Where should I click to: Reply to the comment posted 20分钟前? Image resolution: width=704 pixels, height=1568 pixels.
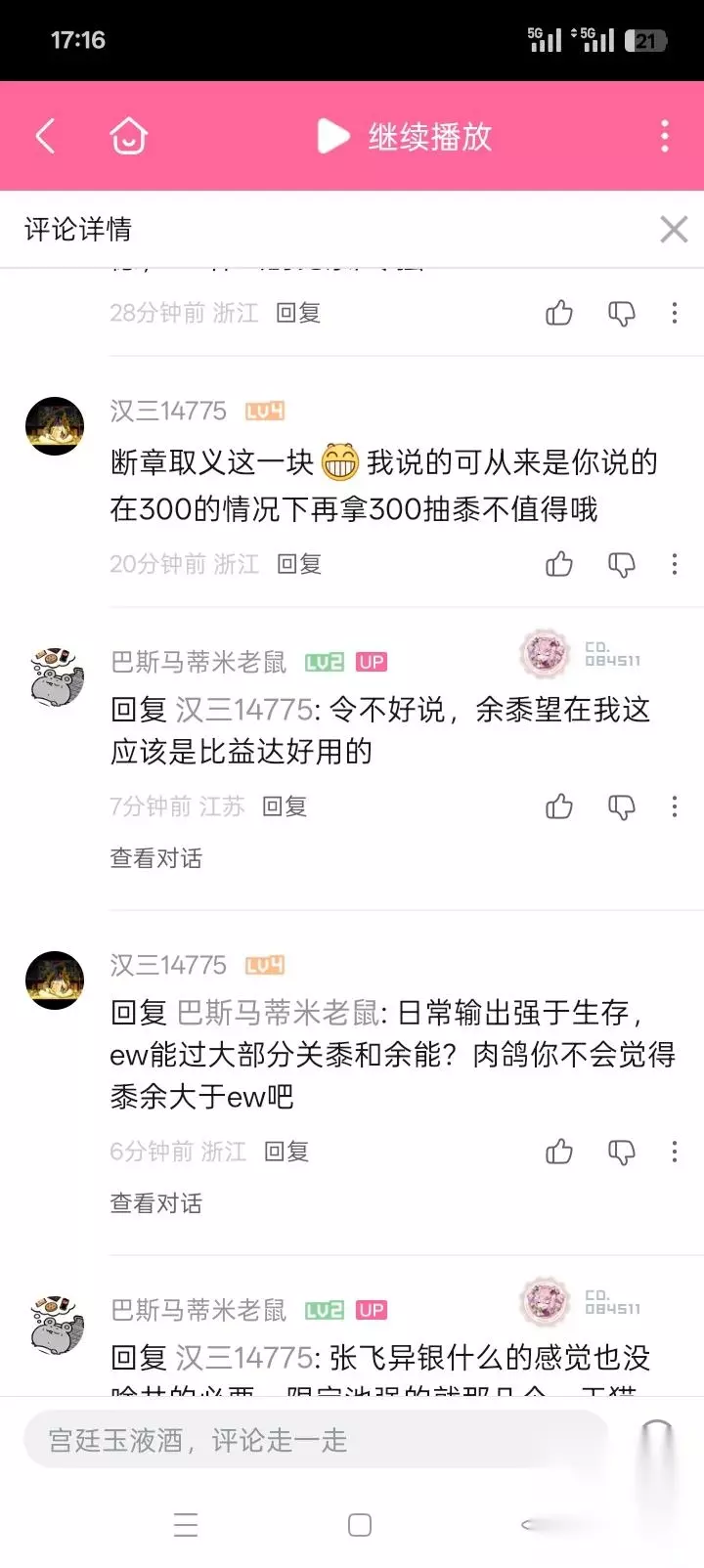[299, 564]
